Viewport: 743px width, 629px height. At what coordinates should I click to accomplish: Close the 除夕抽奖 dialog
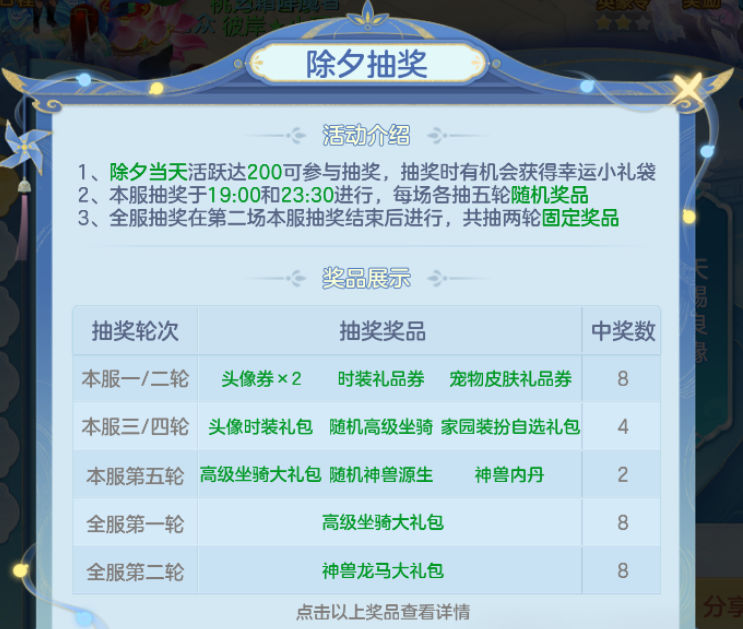click(688, 90)
